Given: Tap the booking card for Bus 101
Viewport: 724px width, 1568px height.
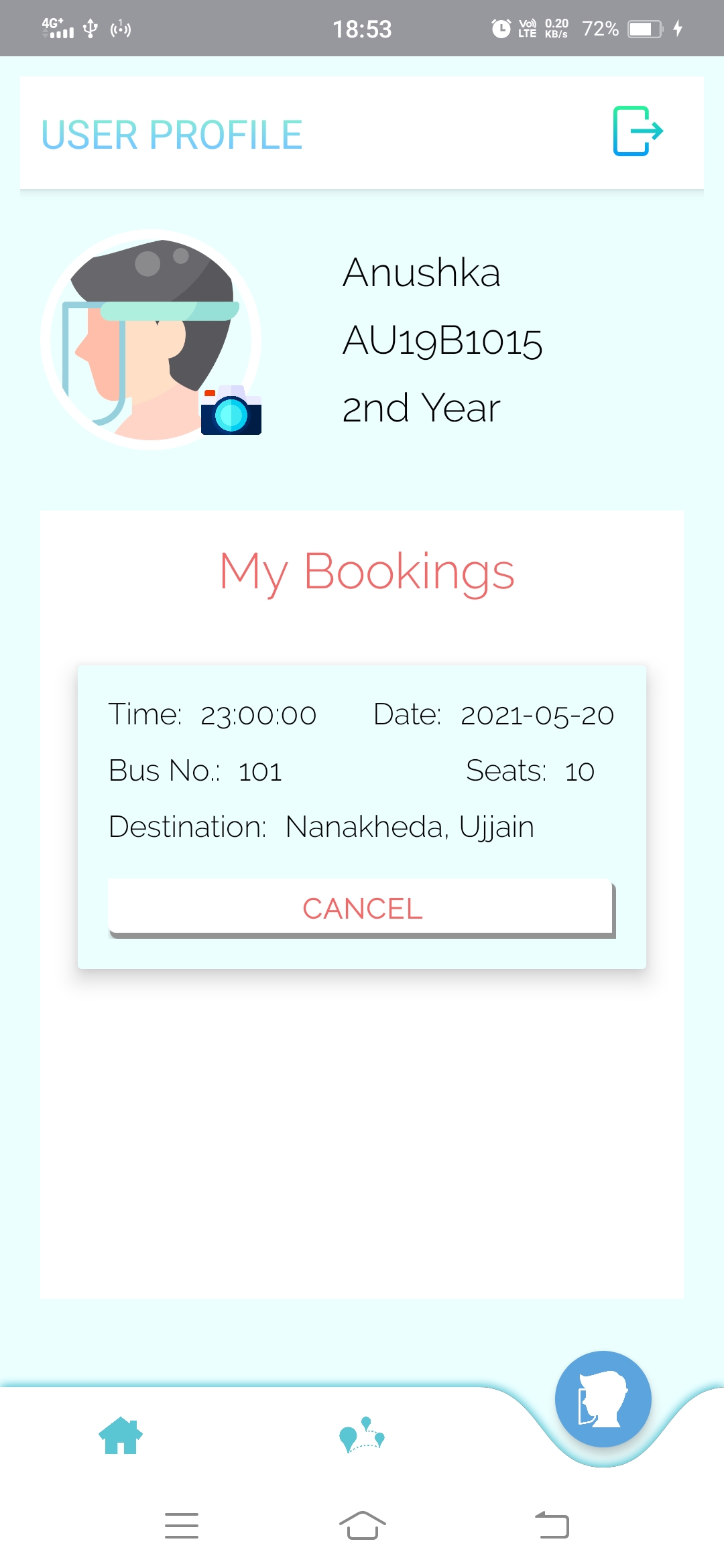Looking at the screenshot, I should pyautogui.click(x=362, y=771).
